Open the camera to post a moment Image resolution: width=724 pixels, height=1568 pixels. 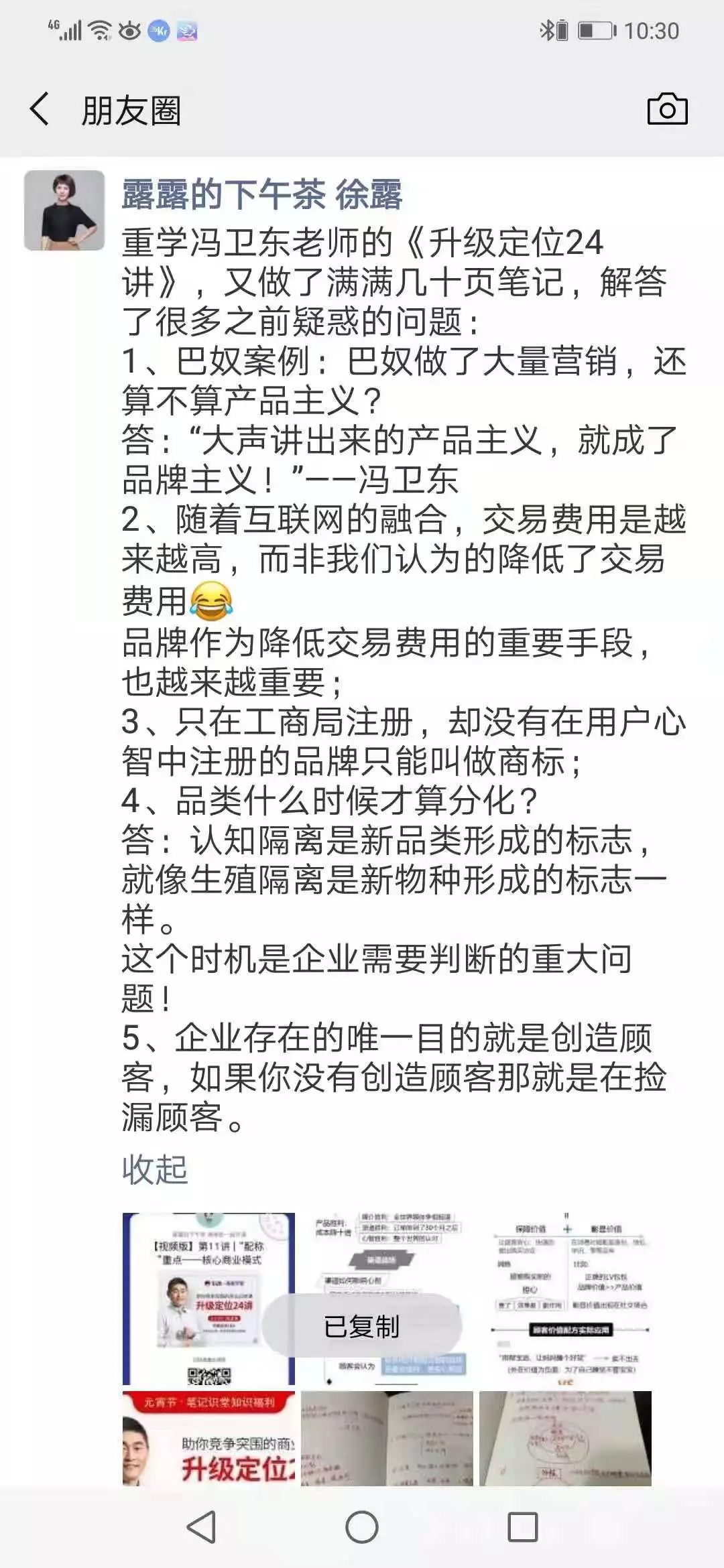click(667, 109)
